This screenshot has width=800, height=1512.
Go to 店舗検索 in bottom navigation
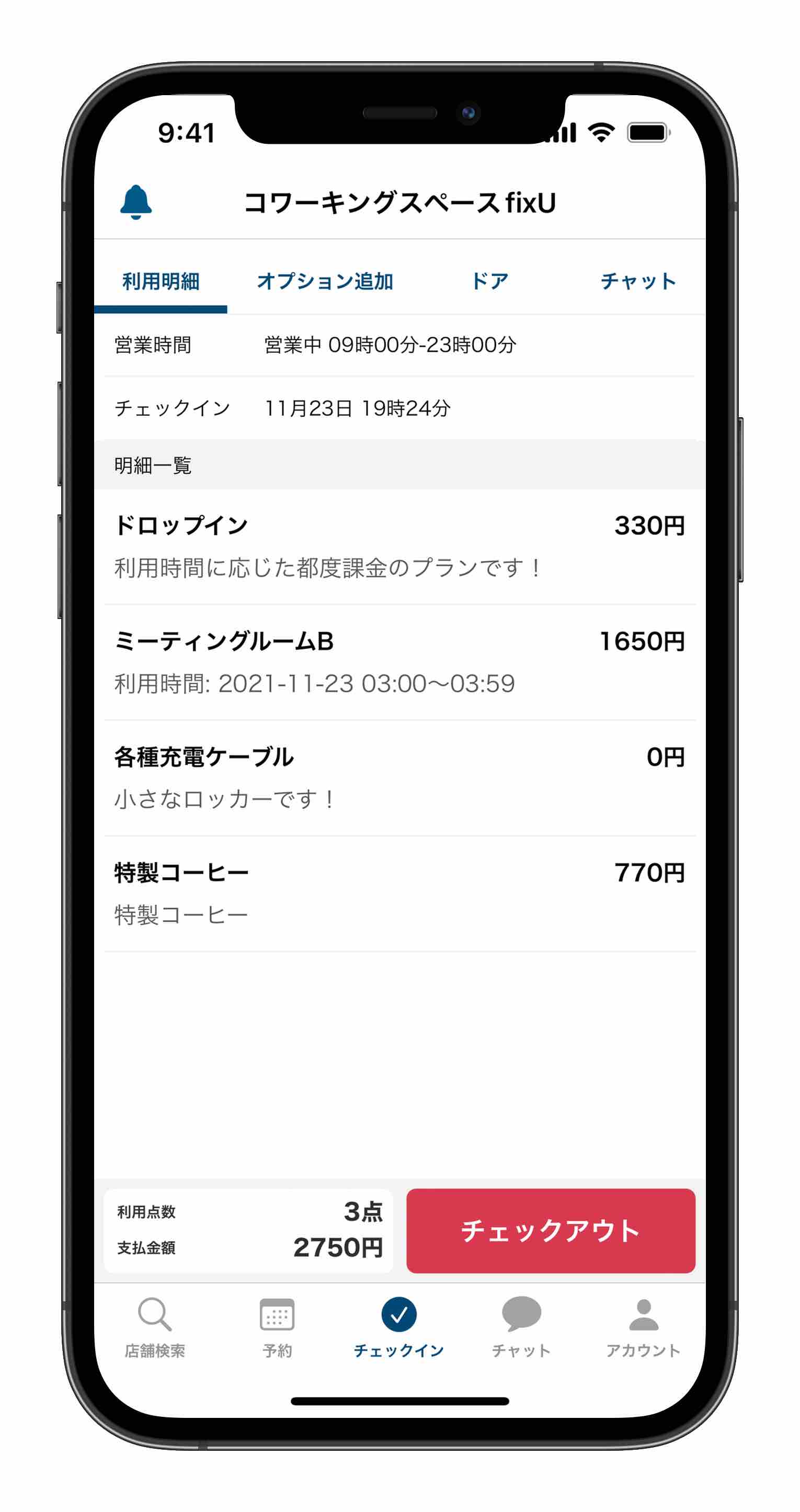click(x=155, y=1327)
